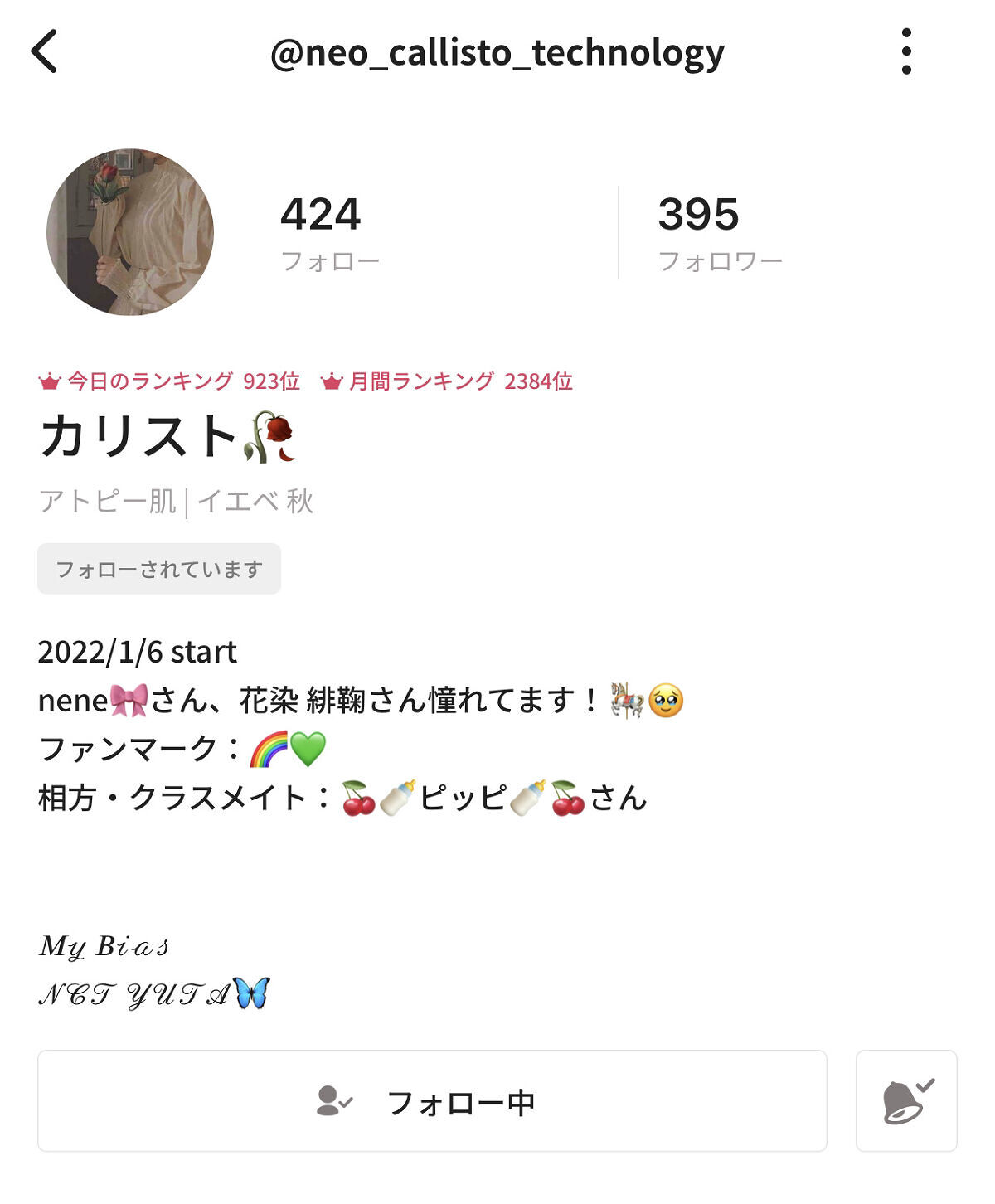Screen dimensions: 995x1204
Task: Toggle the post notification bell
Action: click(x=906, y=1101)
